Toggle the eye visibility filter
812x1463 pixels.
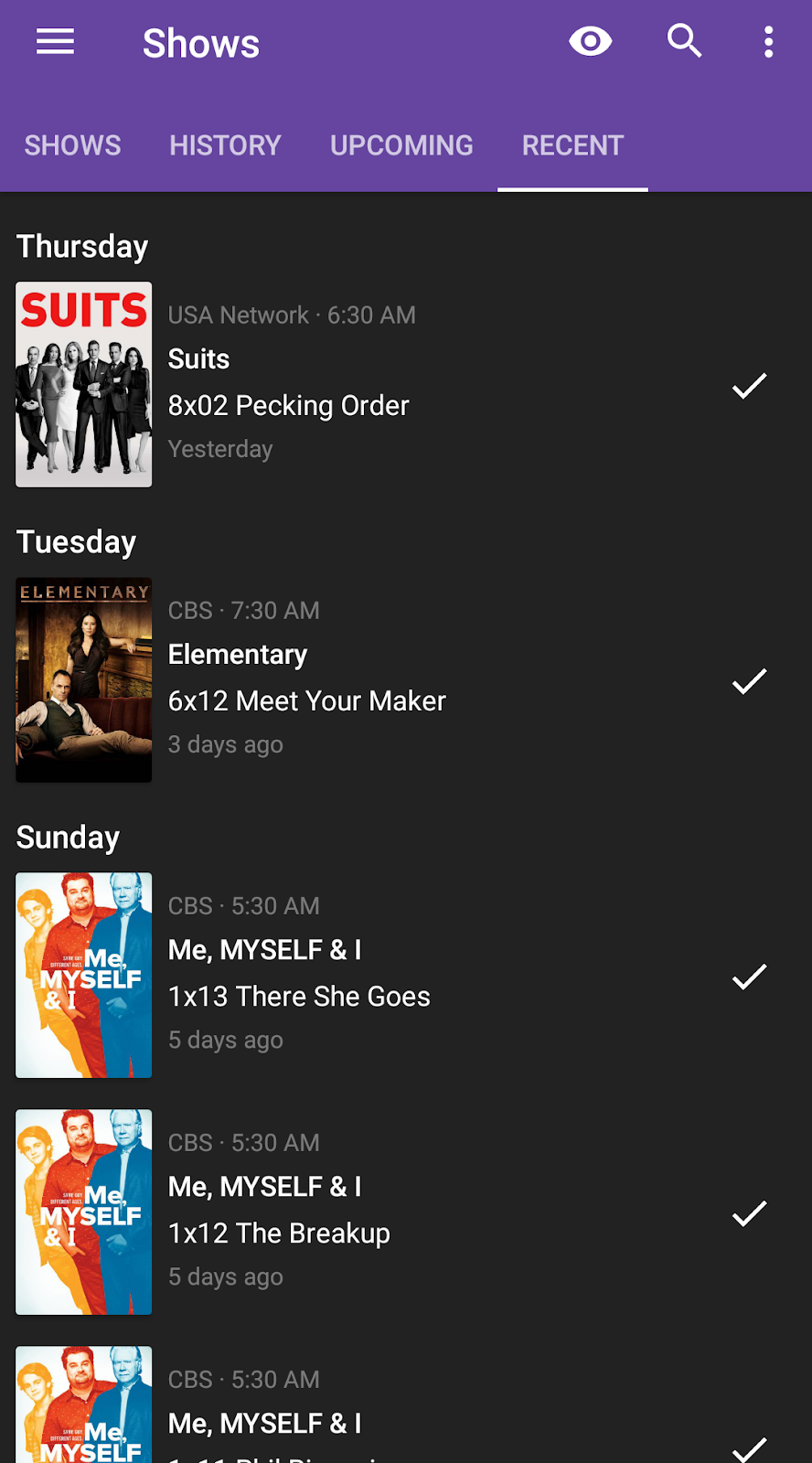click(x=590, y=42)
